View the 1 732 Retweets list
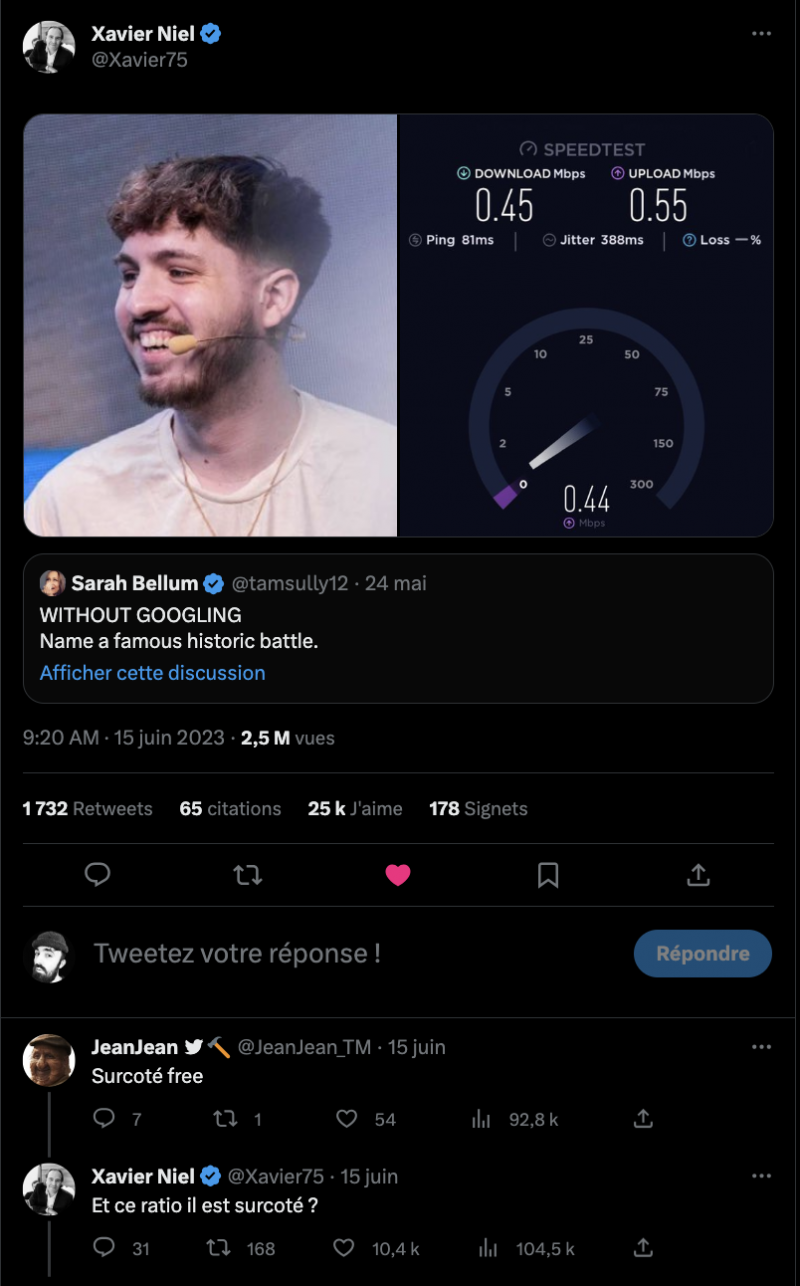The height and width of the screenshot is (1286, 800). pos(87,809)
